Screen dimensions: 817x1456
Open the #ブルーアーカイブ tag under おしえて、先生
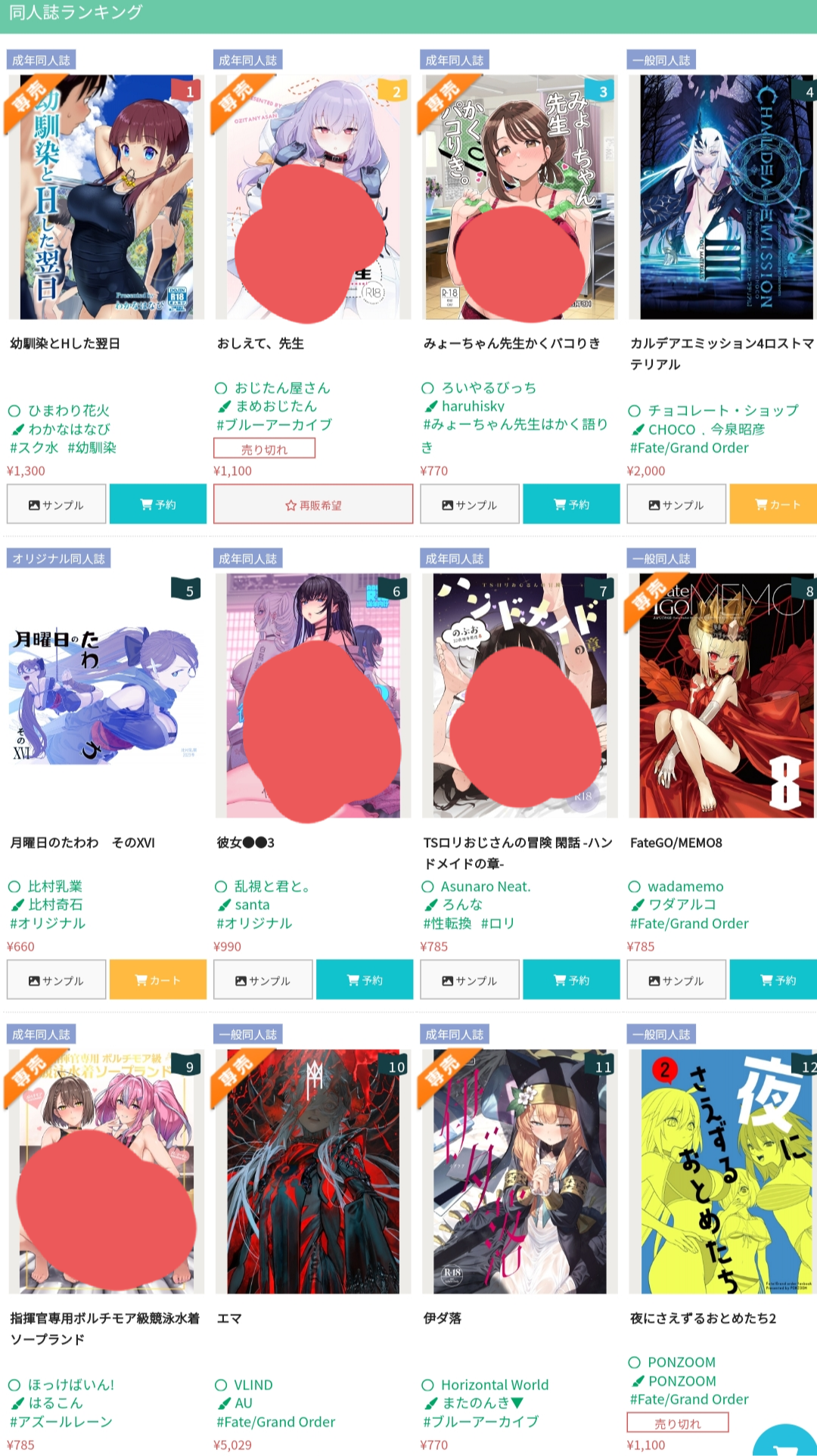pos(274,424)
